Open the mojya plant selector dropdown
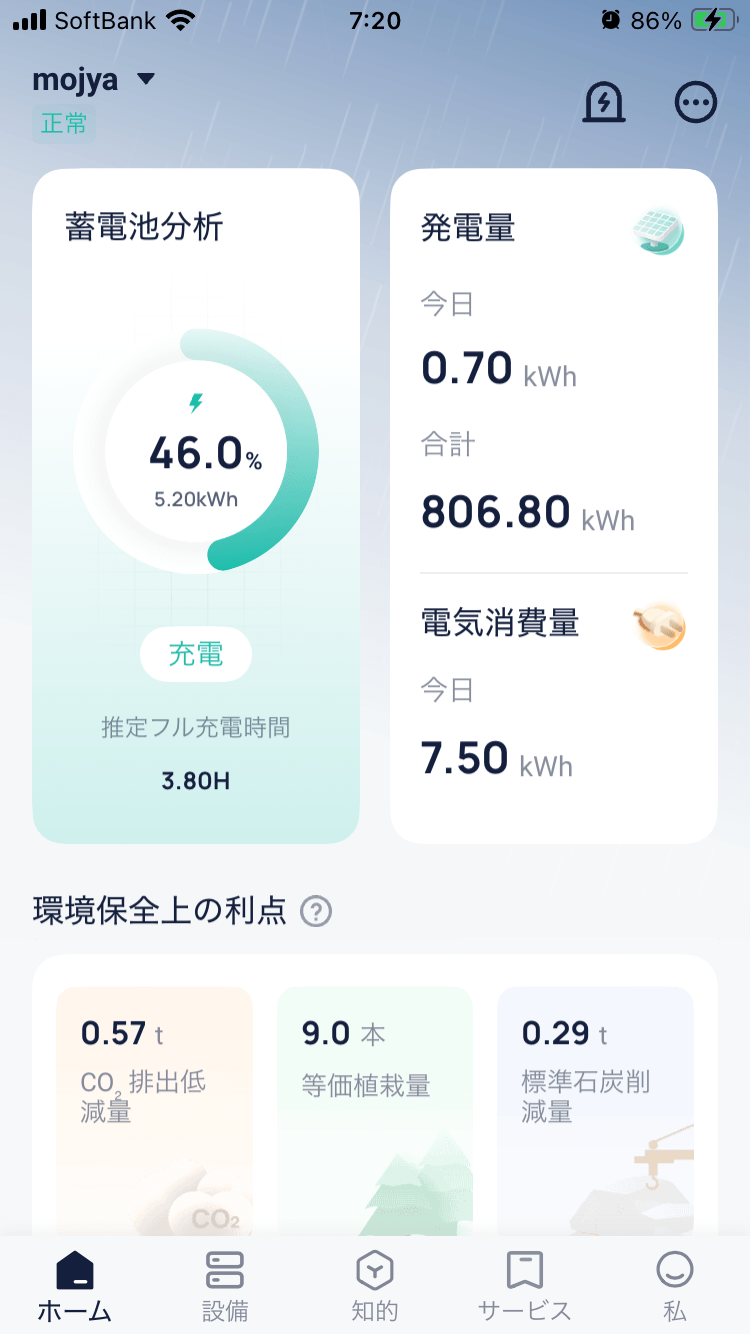Image resolution: width=750 pixels, height=1334 pixels. click(96, 79)
